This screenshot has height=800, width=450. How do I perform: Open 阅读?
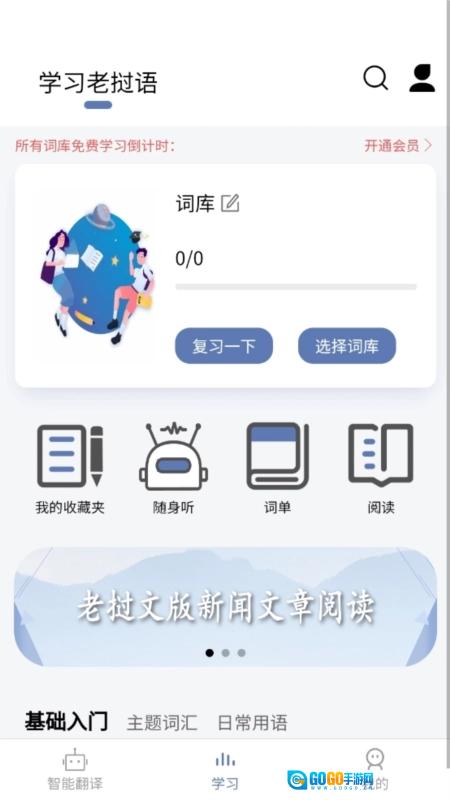click(381, 468)
